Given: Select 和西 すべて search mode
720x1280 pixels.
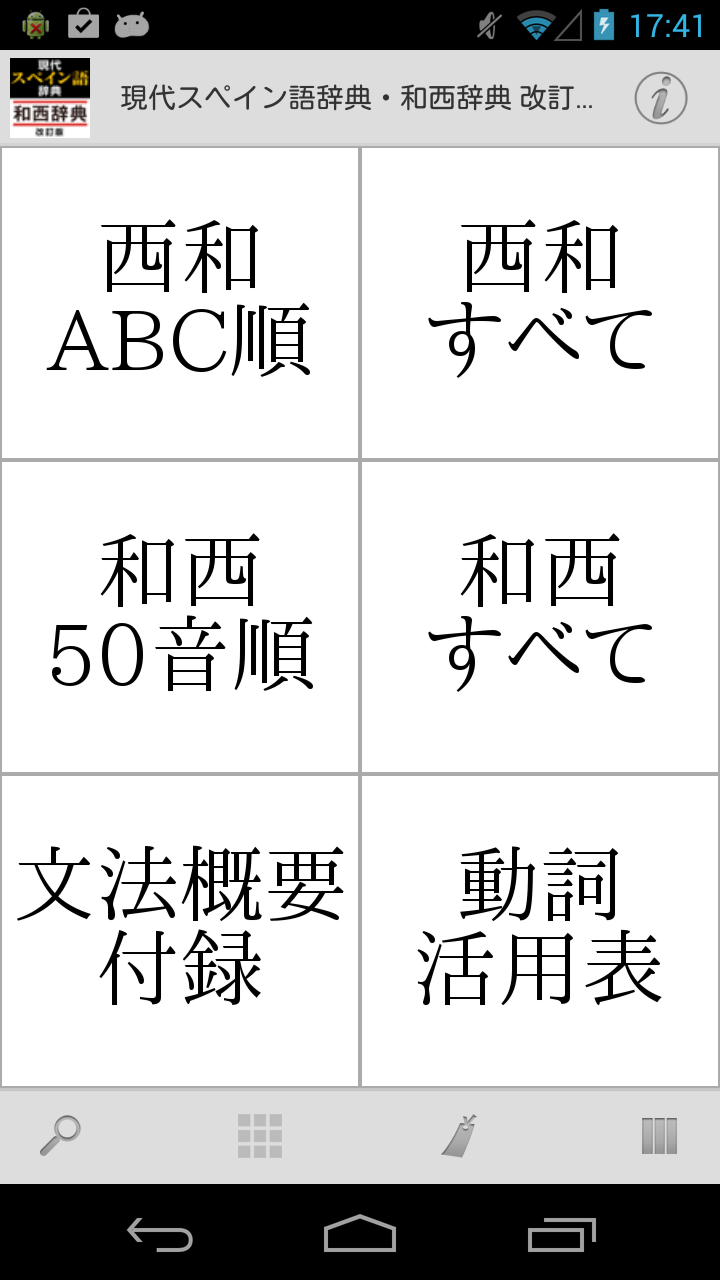Looking at the screenshot, I should [540, 617].
